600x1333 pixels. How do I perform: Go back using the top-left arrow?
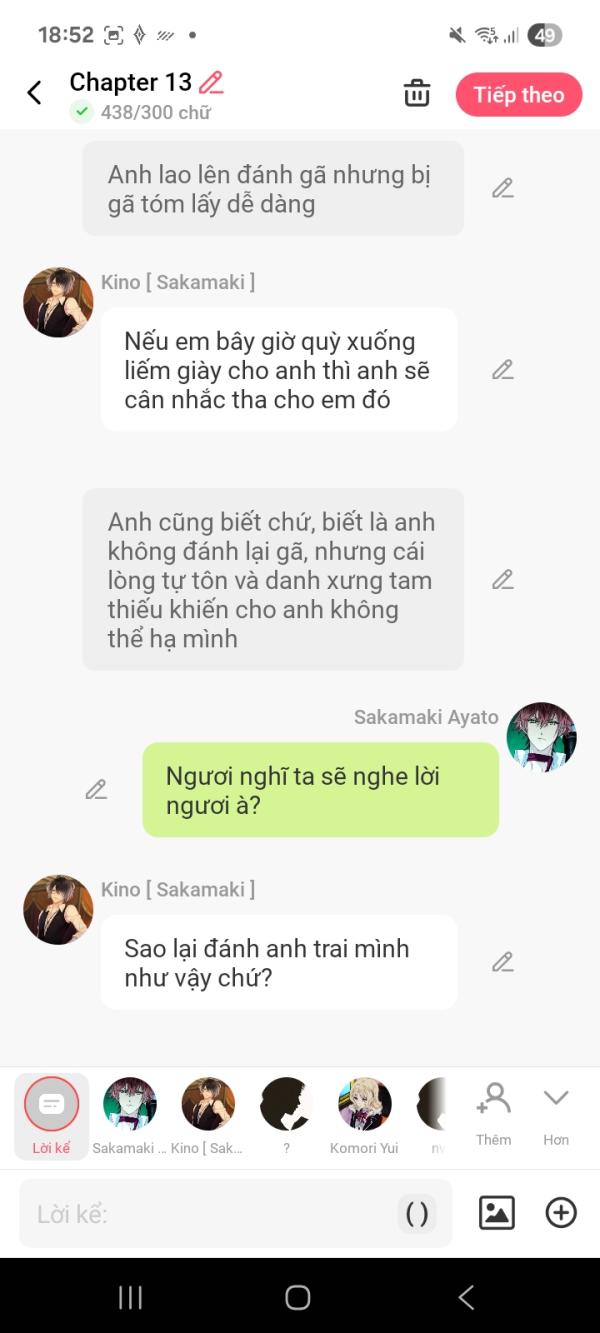point(34,93)
